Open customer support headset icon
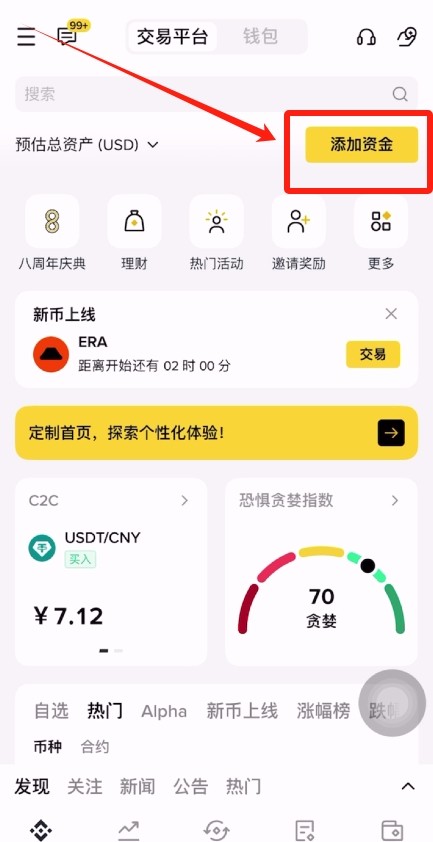Screen dimensions: 433x842 pyautogui.click(x=366, y=37)
